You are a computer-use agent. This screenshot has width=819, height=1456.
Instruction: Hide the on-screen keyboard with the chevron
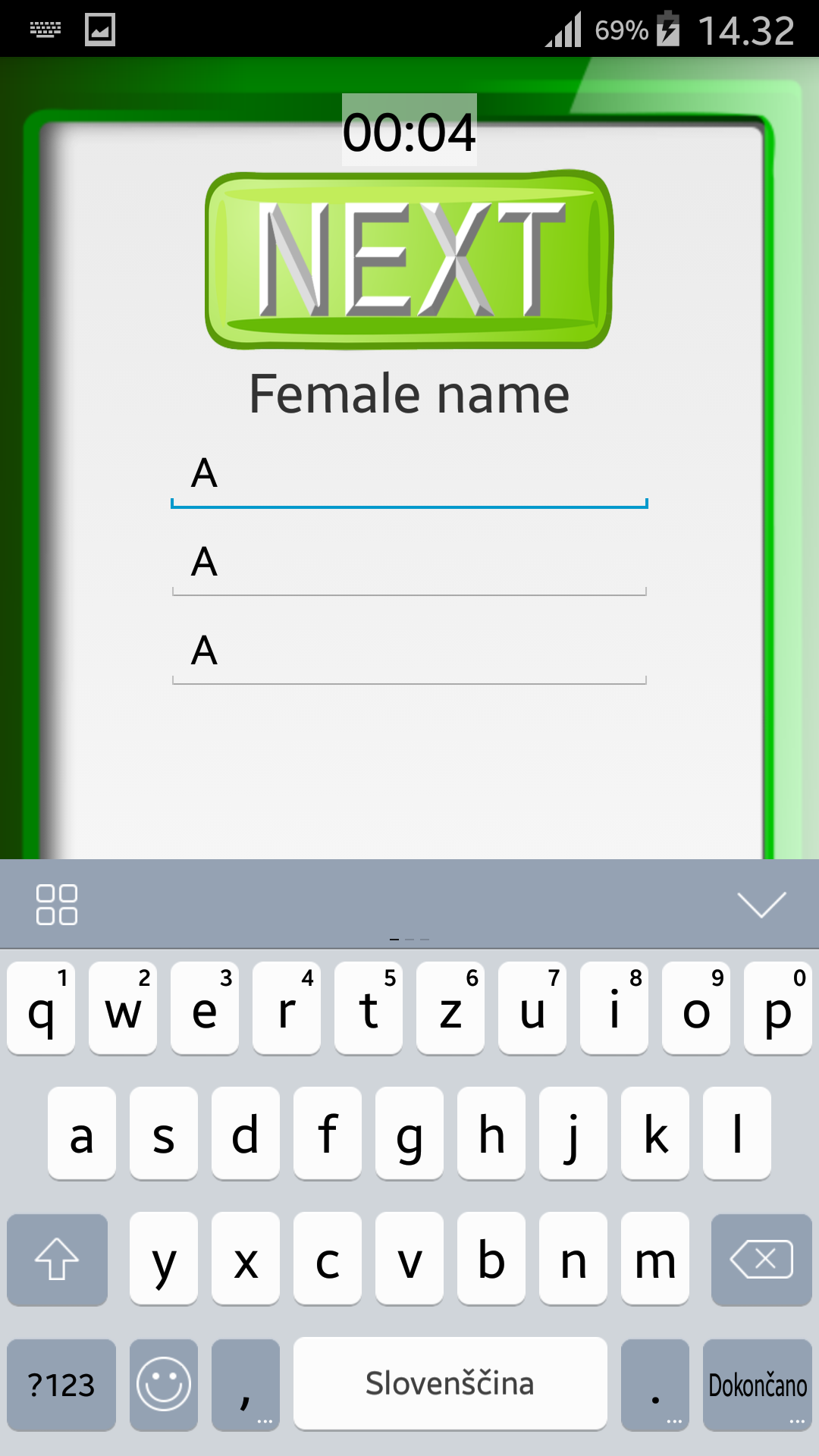pos(761,904)
